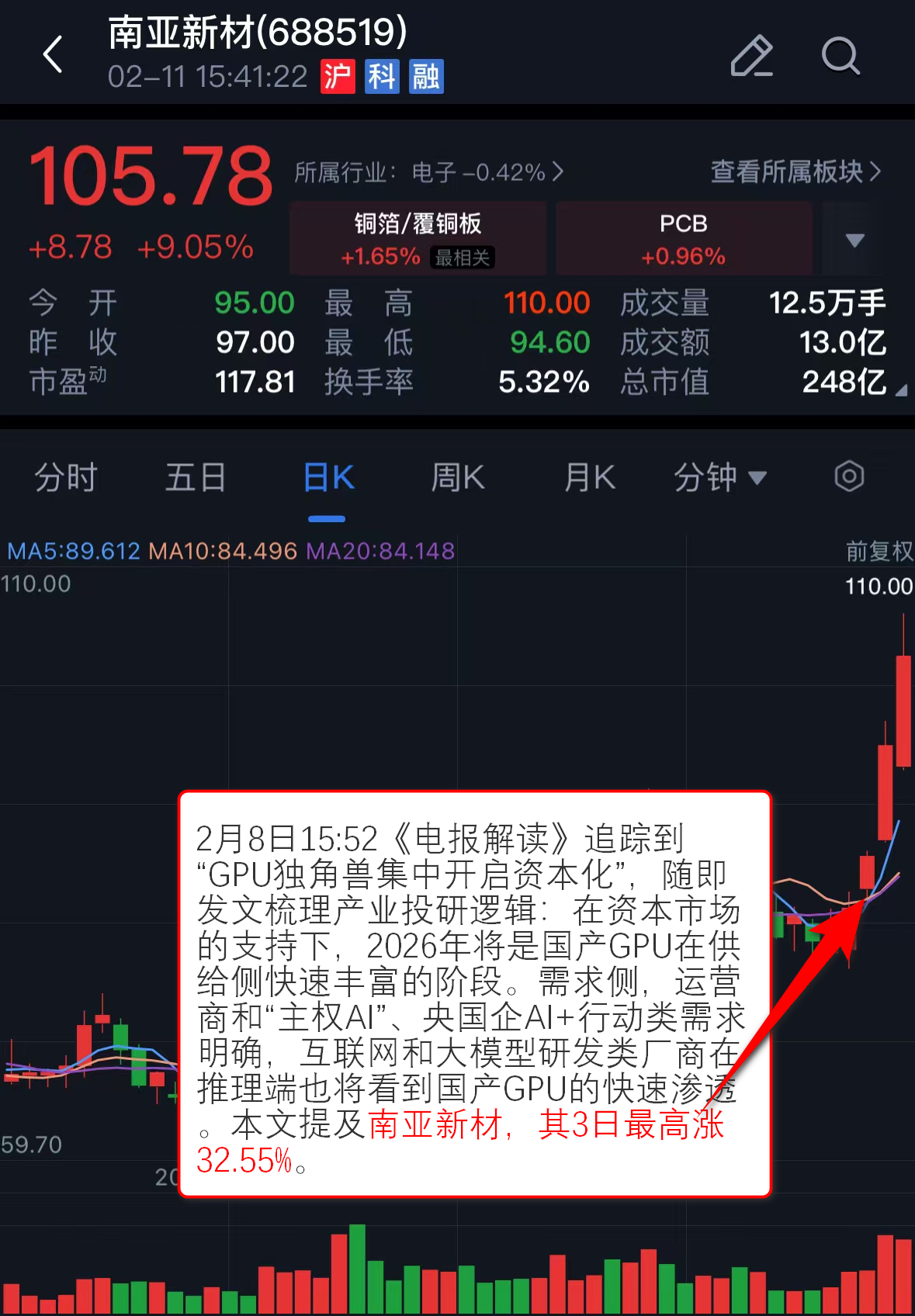View 查看所属板块 sectors
Viewport: 915px width, 1316px height.
(795, 171)
